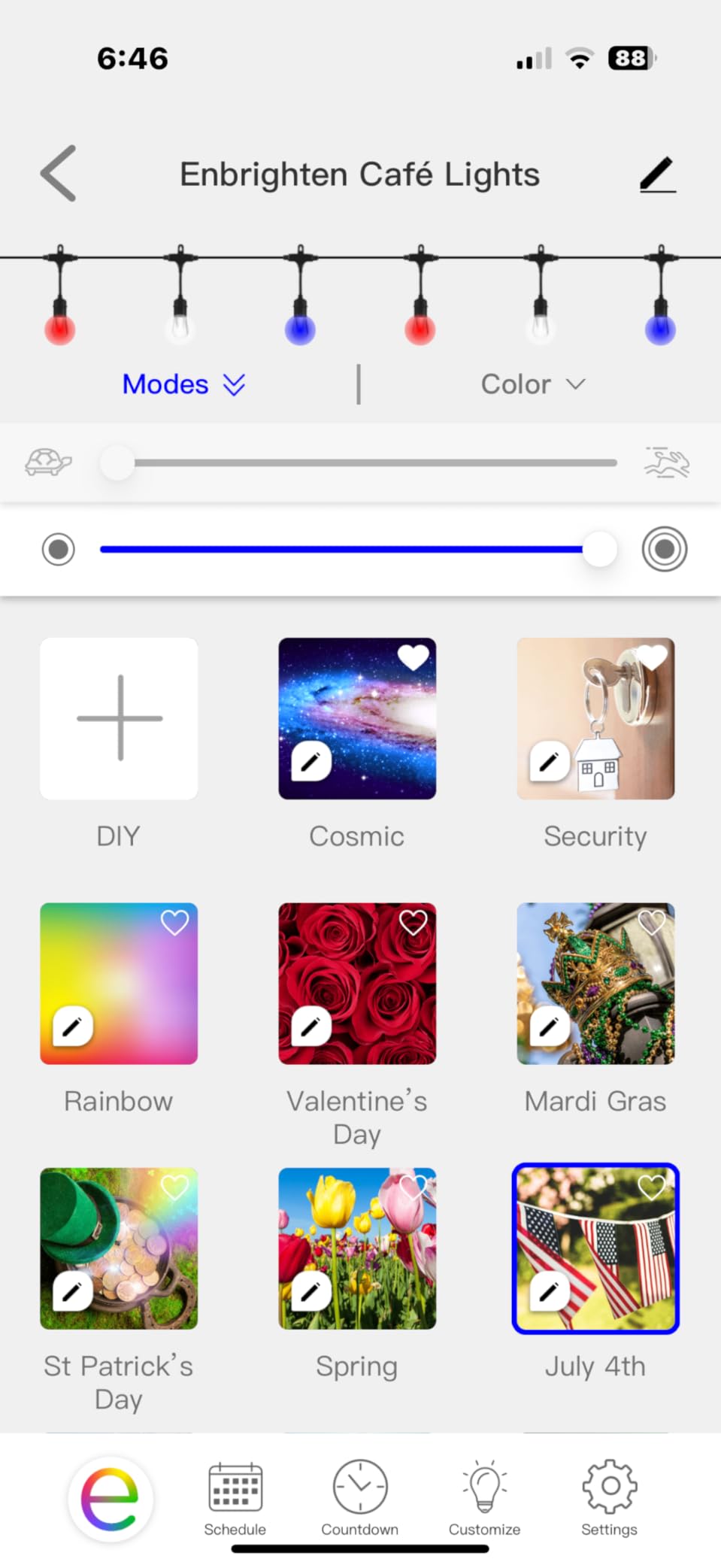Switch to the Schedule tab
Image resolution: width=721 pixels, height=1568 pixels.
(x=235, y=1497)
